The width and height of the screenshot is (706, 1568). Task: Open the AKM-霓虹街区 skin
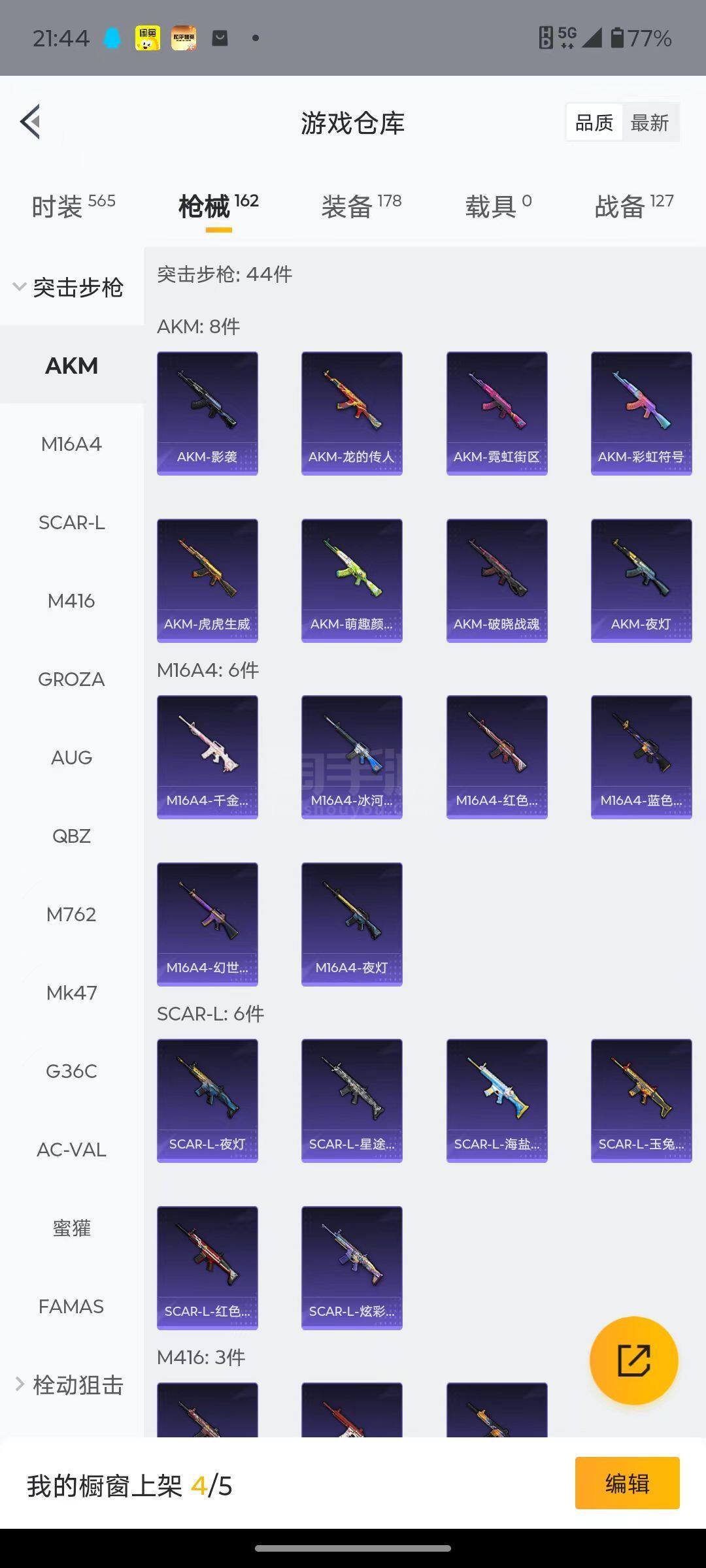[x=497, y=413]
